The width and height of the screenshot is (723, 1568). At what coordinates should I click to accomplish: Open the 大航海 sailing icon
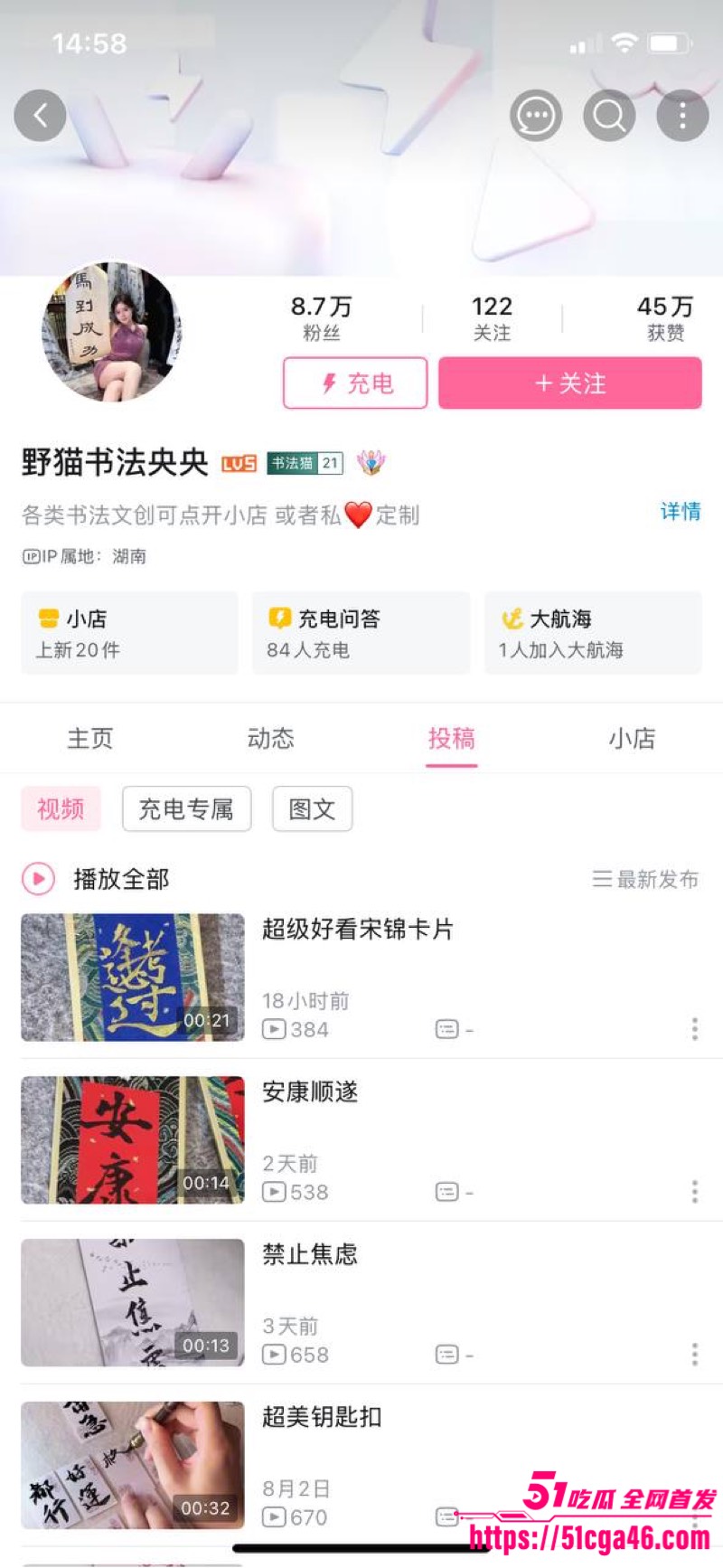[512, 619]
